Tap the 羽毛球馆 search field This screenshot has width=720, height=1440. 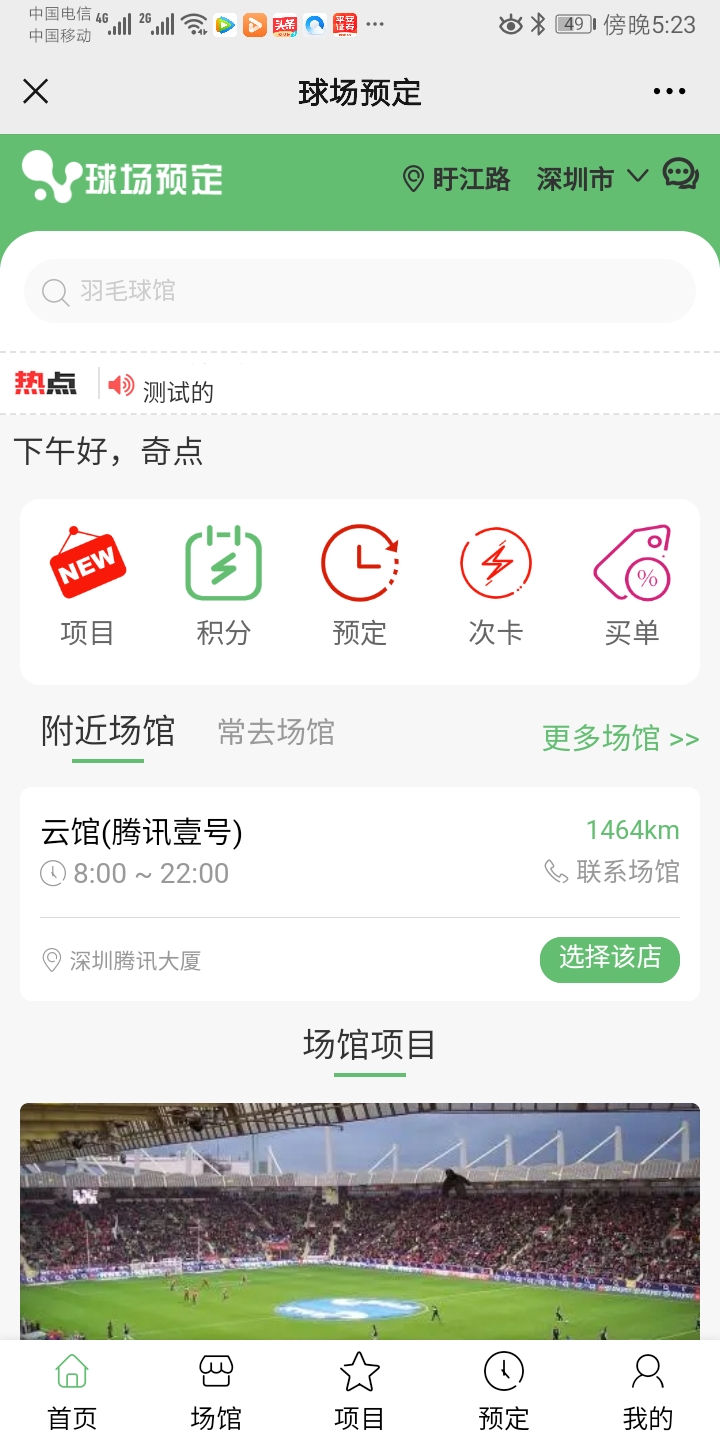360,291
